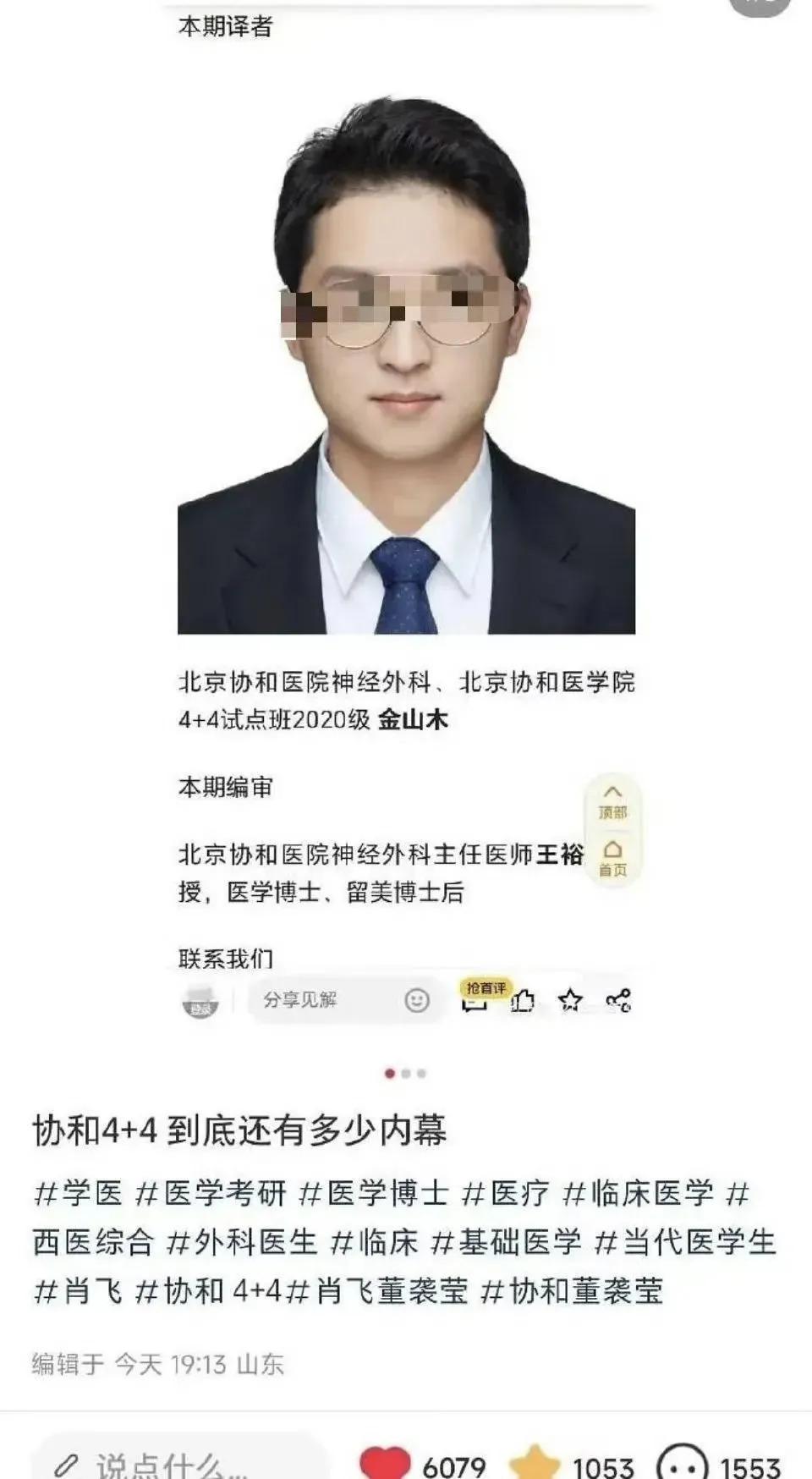The image size is (812, 1479).
Task: Open the #外科医生 hashtag
Action: click(242, 1242)
